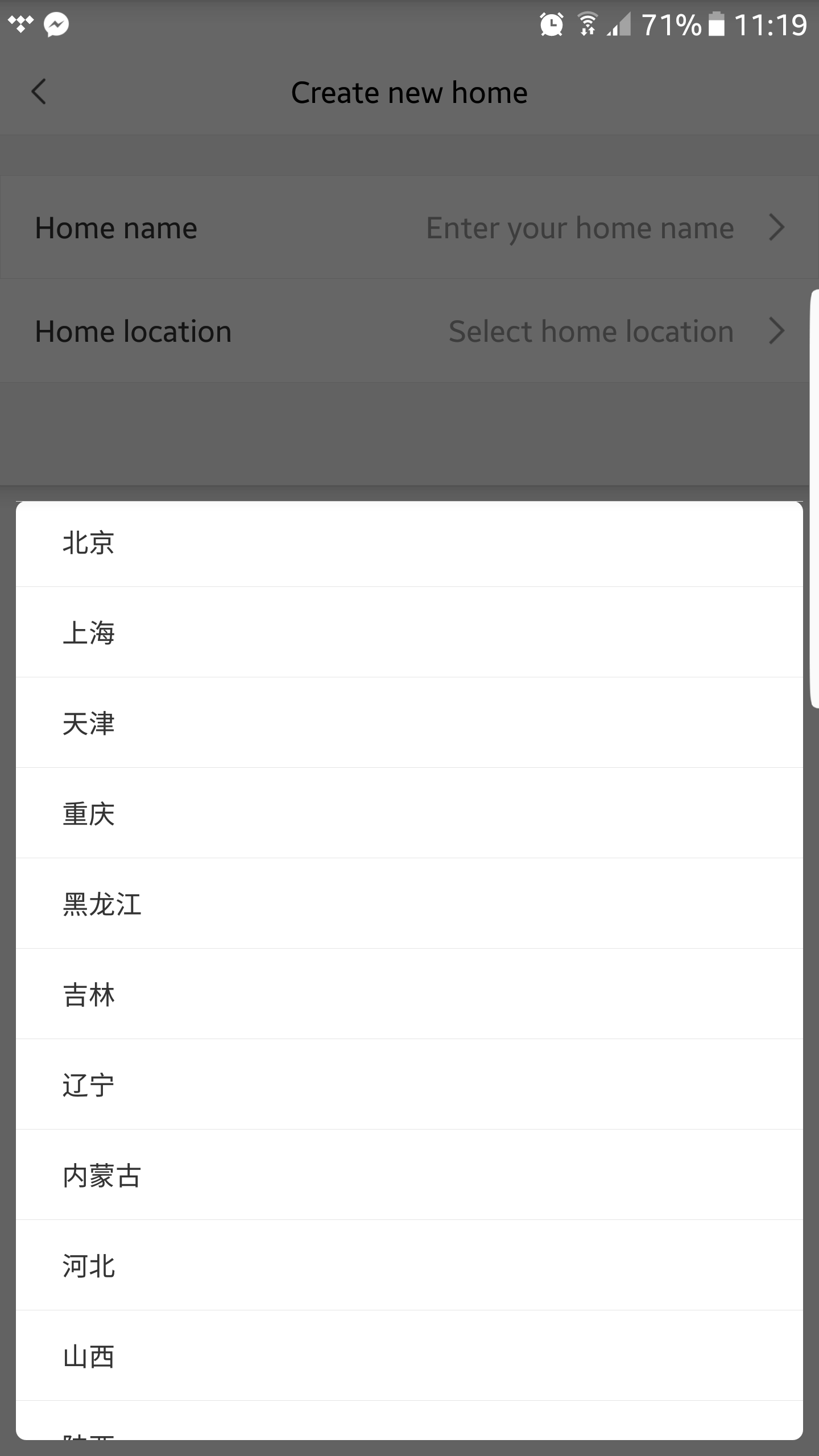This screenshot has width=819, height=1456.
Task: Go back from Create new home
Action: point(39,92)
